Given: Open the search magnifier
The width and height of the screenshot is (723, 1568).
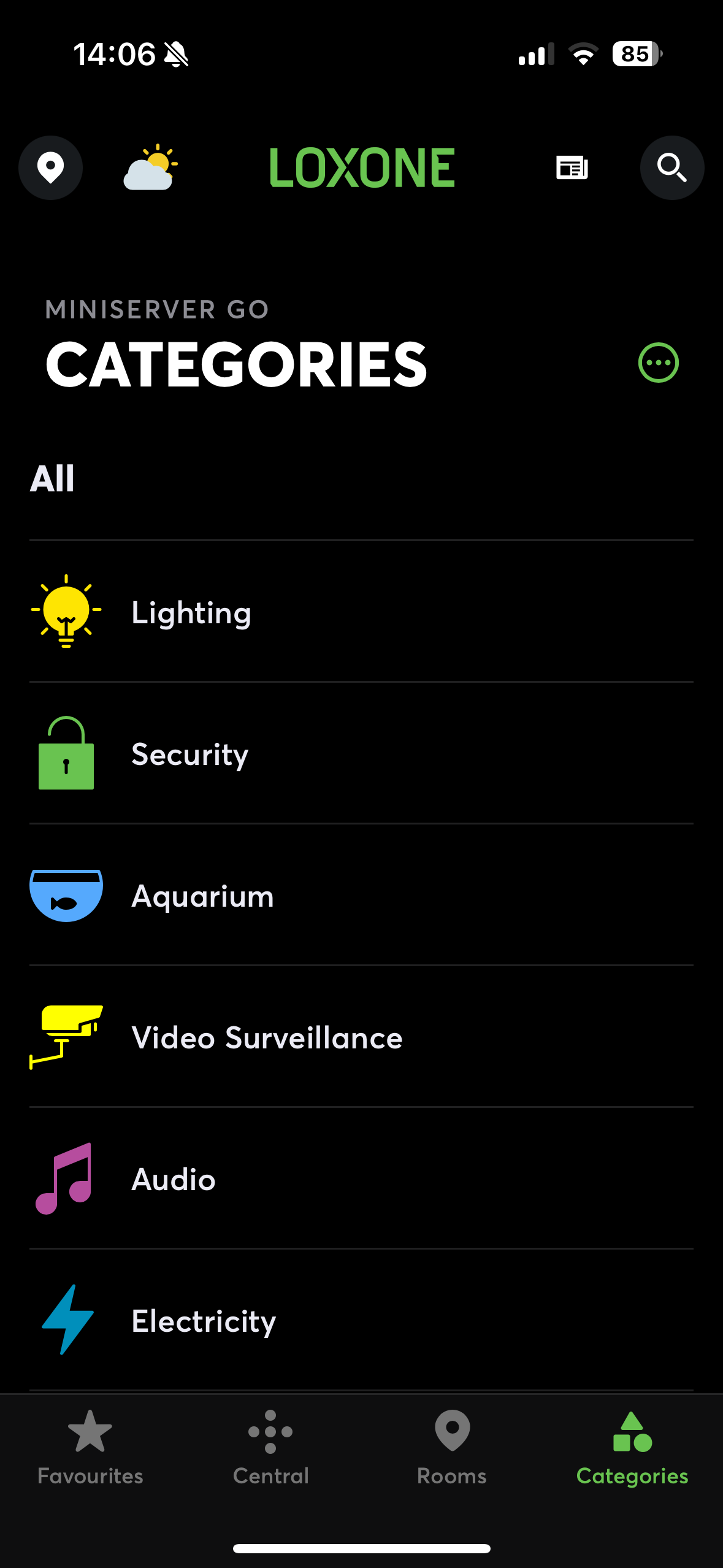Looking at the screenshot, I should (x=671, y=167).
